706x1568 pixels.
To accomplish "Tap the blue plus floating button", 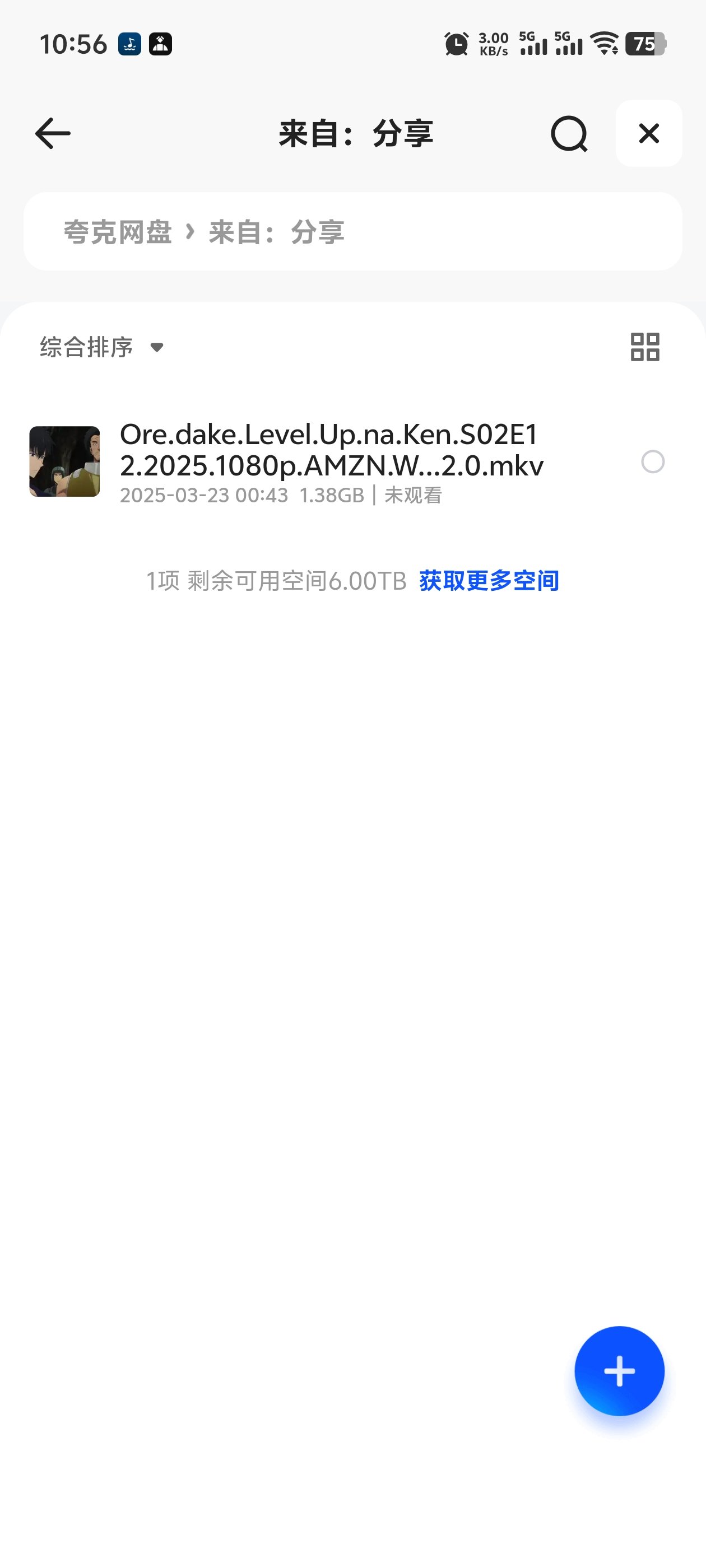I will click(619, 1371).
